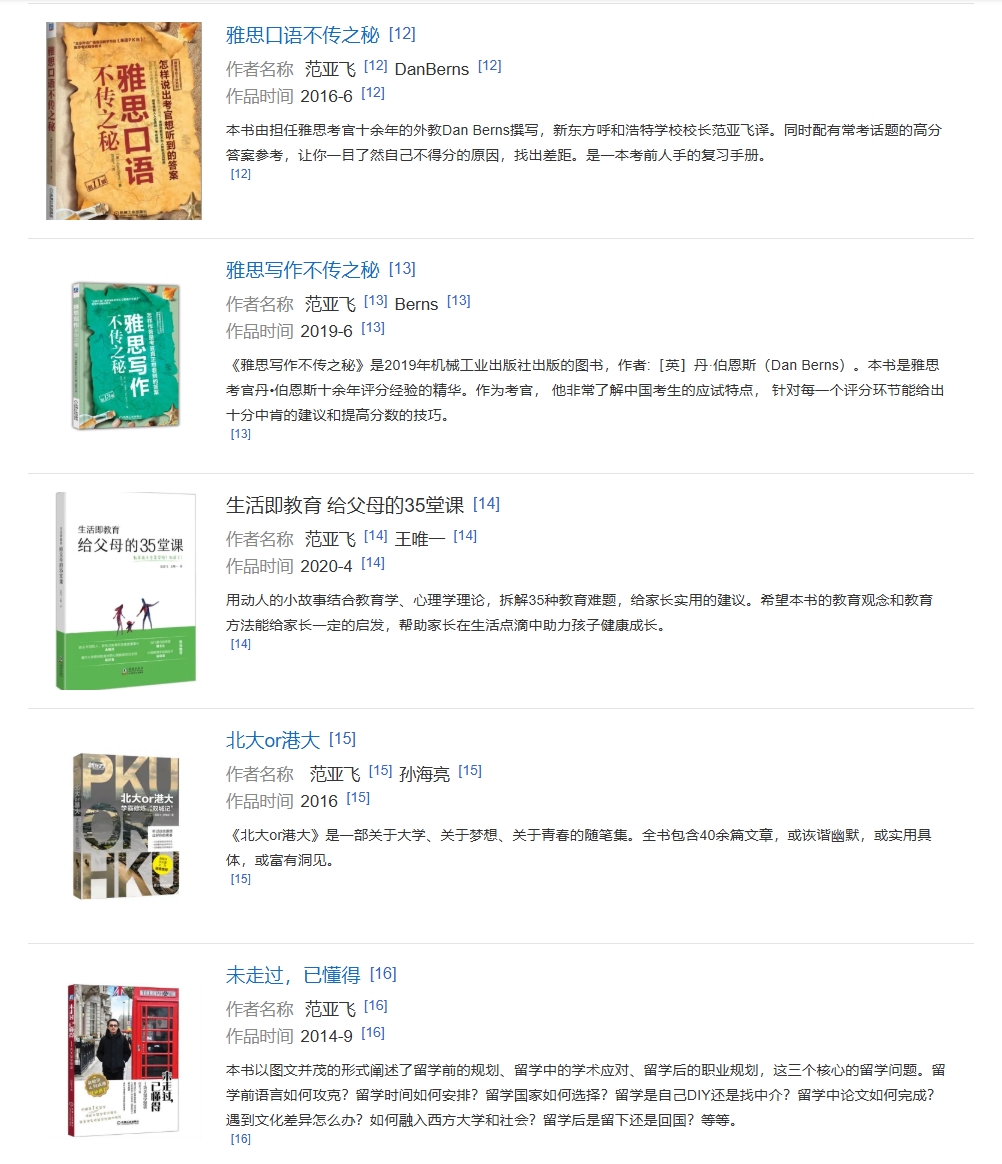Image resolution: width=1002 pixels, height=1164 pixels.
Task: Tap reference [15] beside the 北大or港大 title
Action: (x=343, y=739)
